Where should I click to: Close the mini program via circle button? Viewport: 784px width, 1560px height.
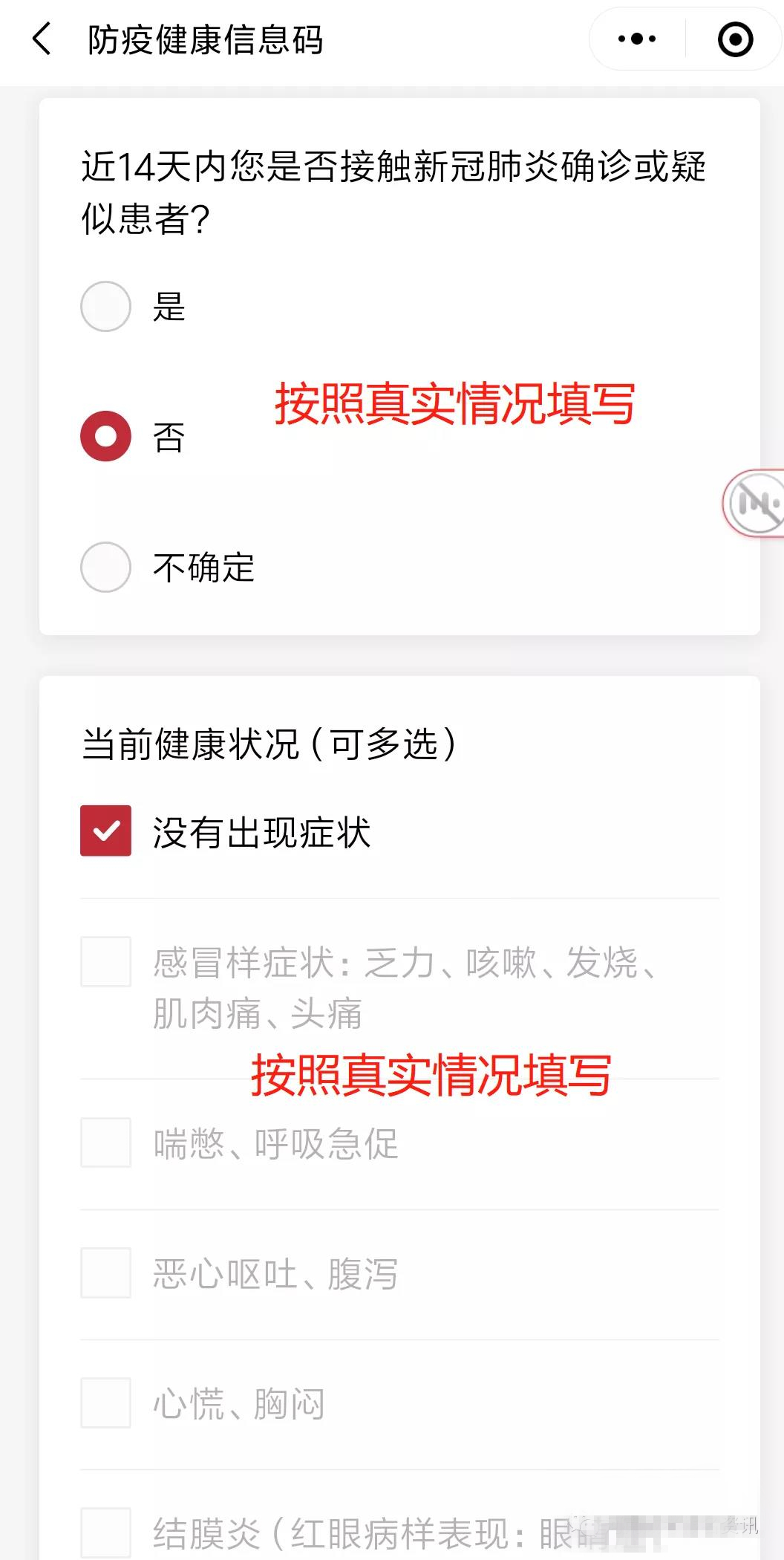click(x=735, y=39)
